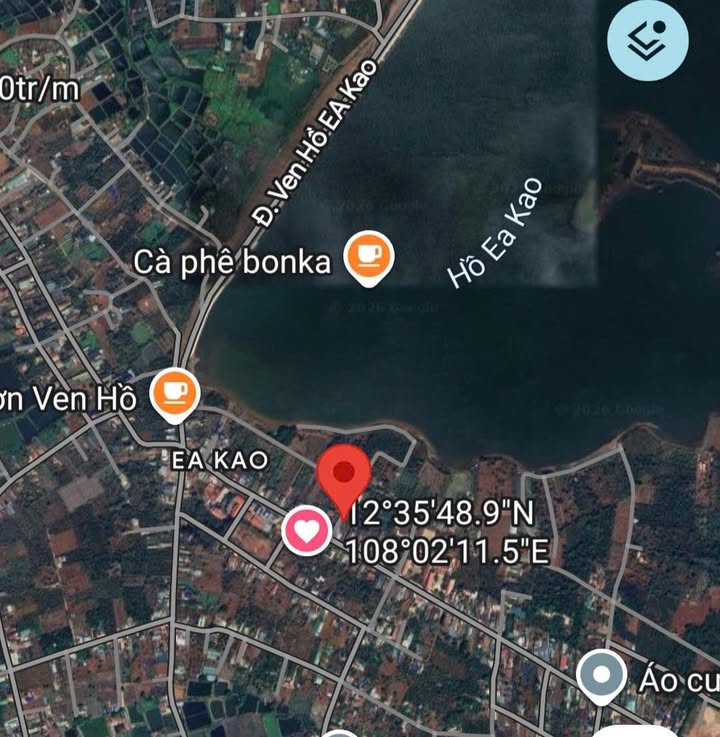Open the saved place heart marker
The height and width of the screenshot is (737, 720).
(x=307, y=530)
